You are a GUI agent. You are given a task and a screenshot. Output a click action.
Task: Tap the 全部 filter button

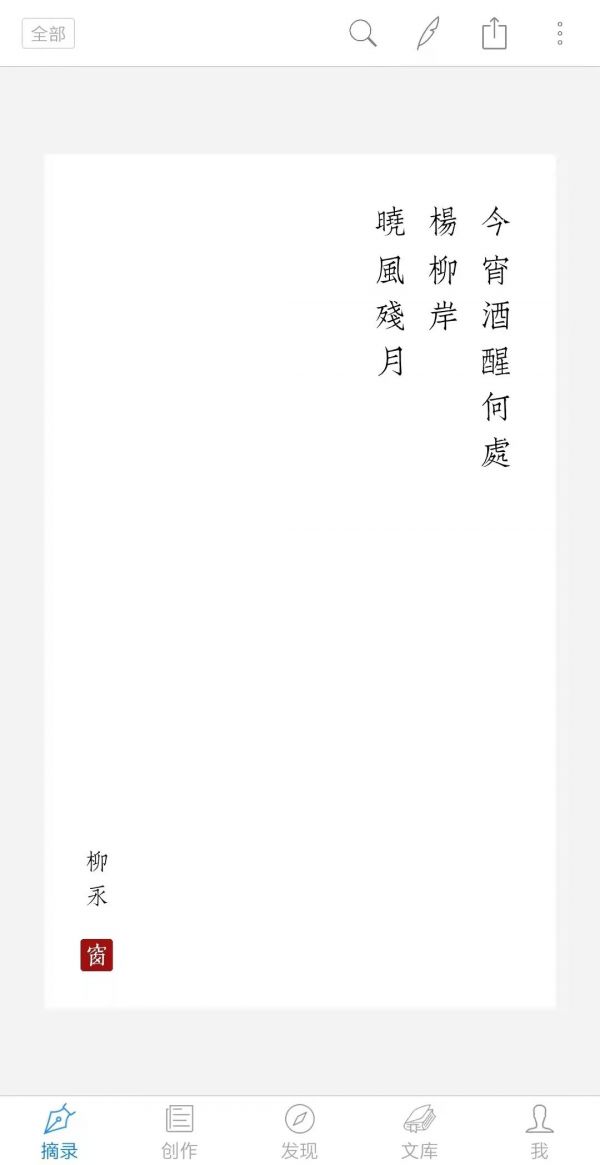[48, 33]
